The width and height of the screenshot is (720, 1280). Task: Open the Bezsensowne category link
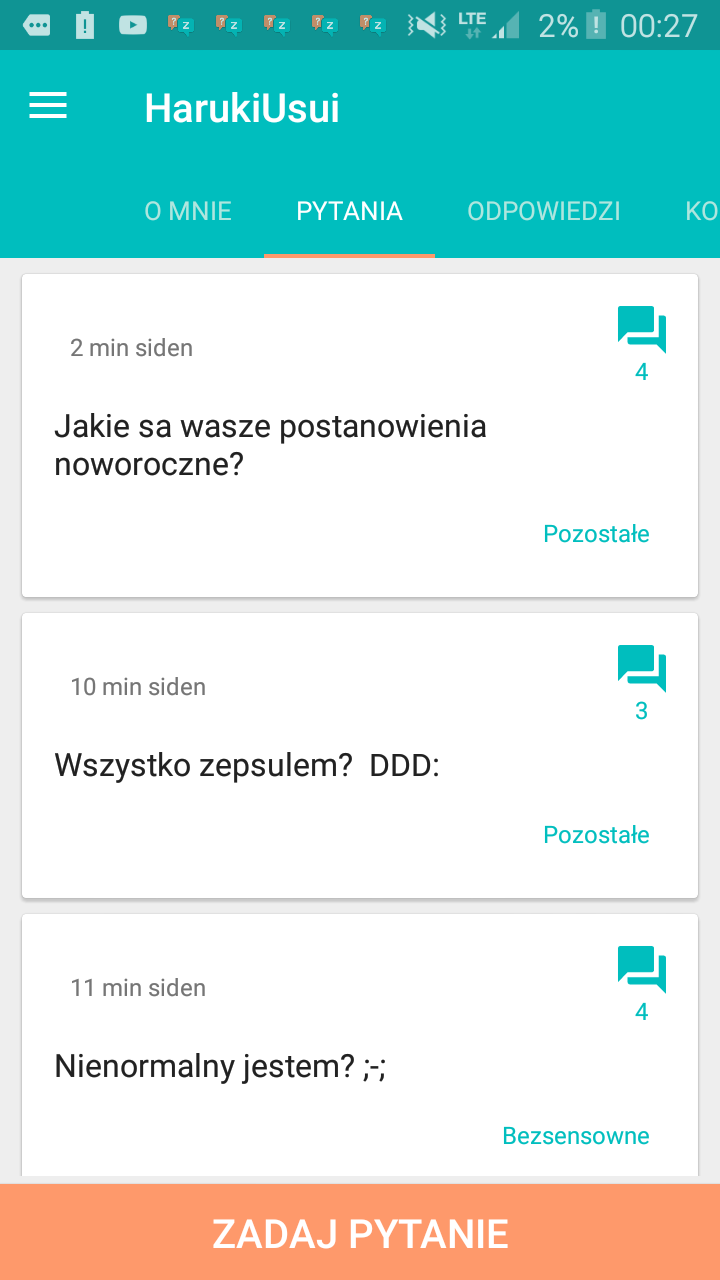pos(575,1136)
